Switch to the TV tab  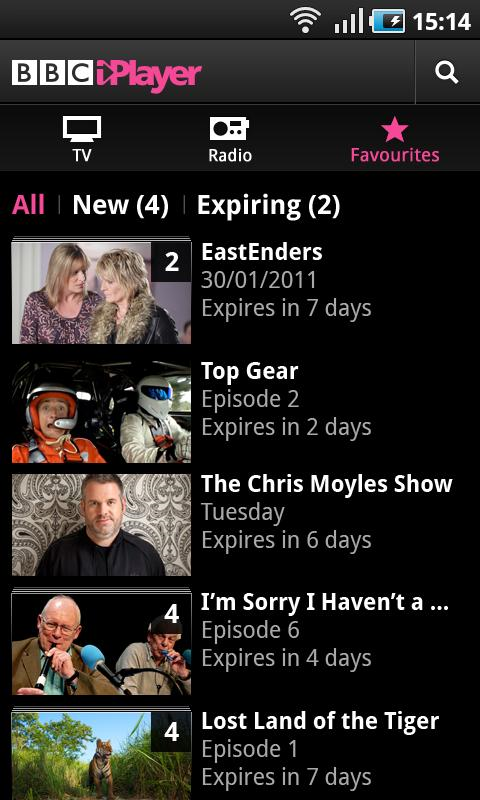[x=82, y=139]
